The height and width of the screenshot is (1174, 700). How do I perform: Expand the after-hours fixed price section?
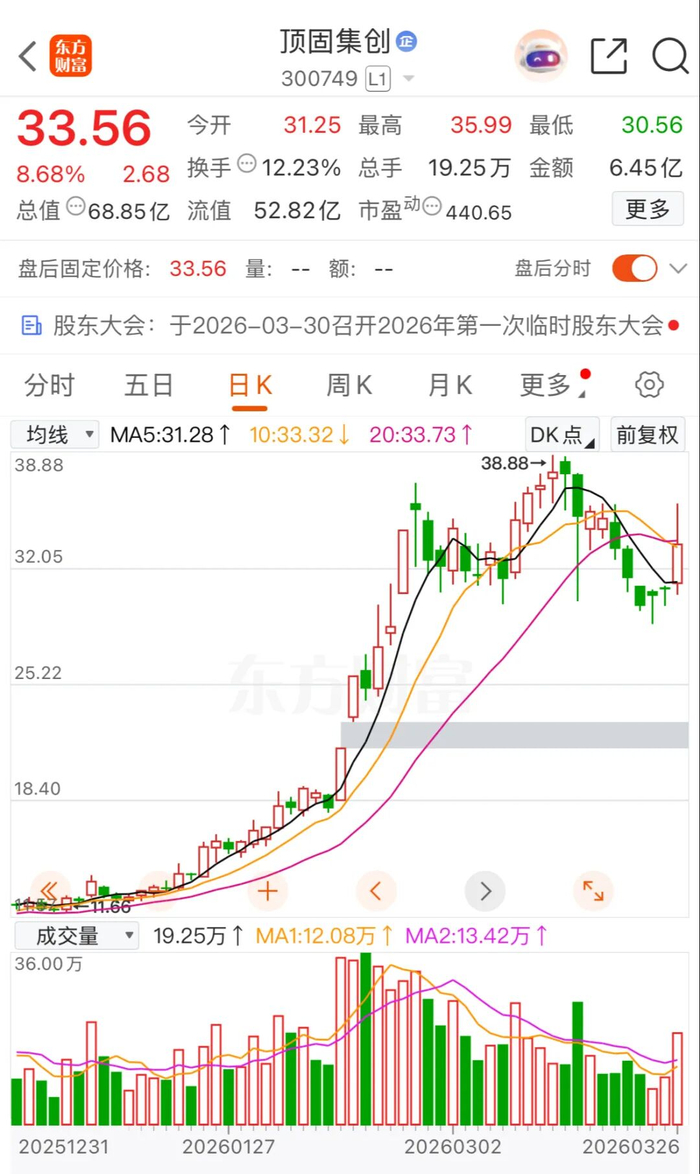pos(678,268)
